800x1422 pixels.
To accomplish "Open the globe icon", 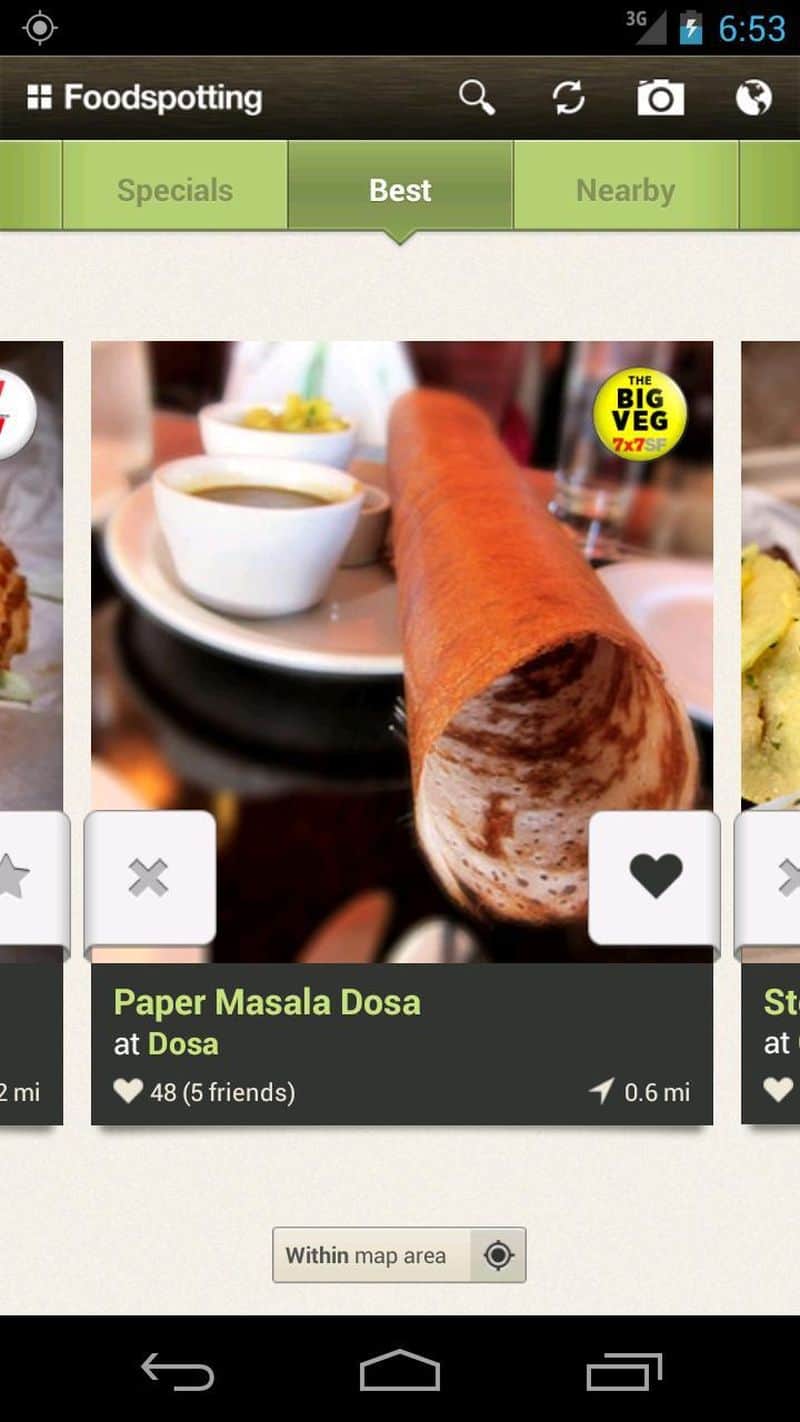I will (x=754, y=98).
